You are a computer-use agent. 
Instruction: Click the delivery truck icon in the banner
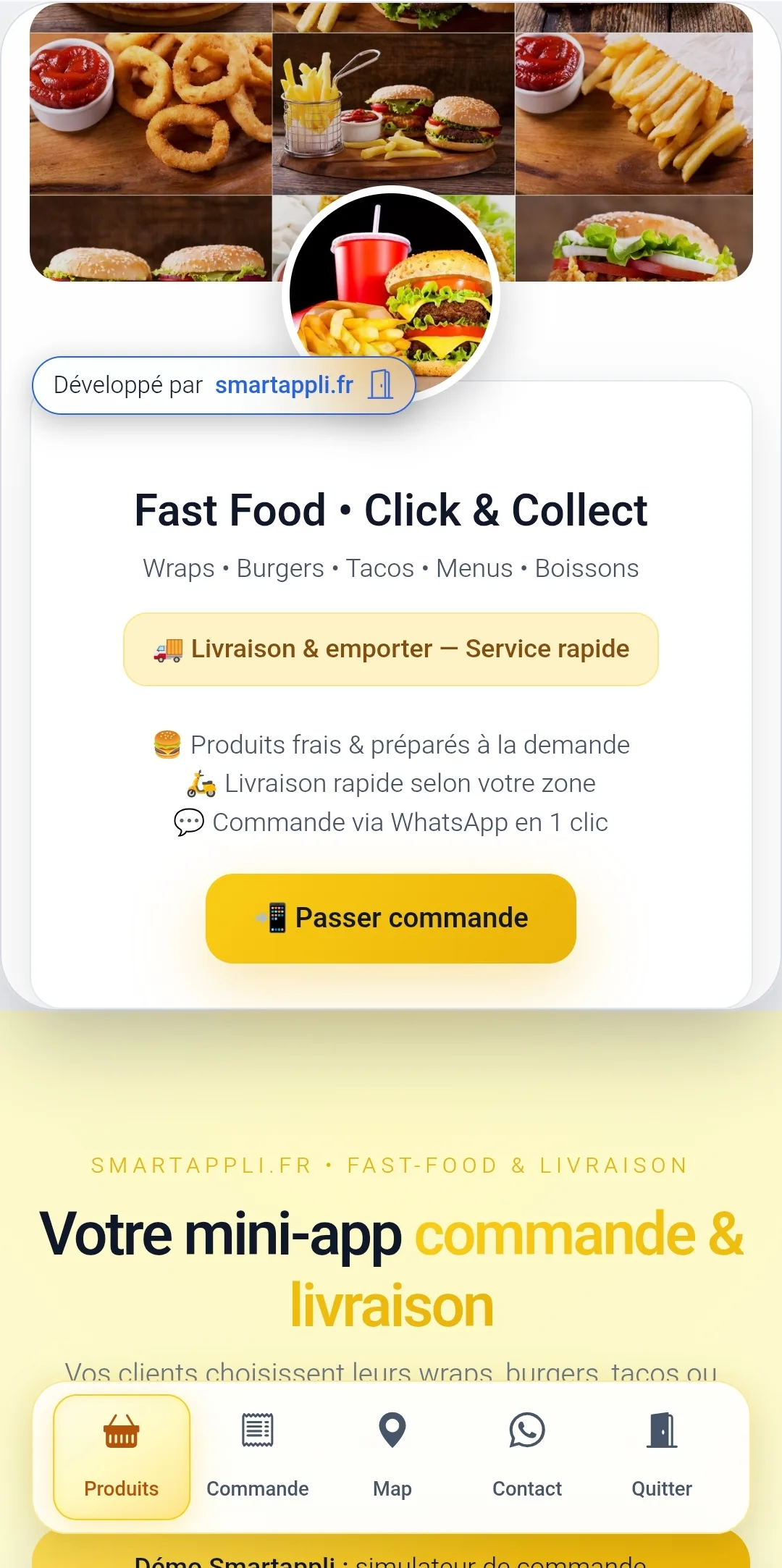[x=168, y=649]
